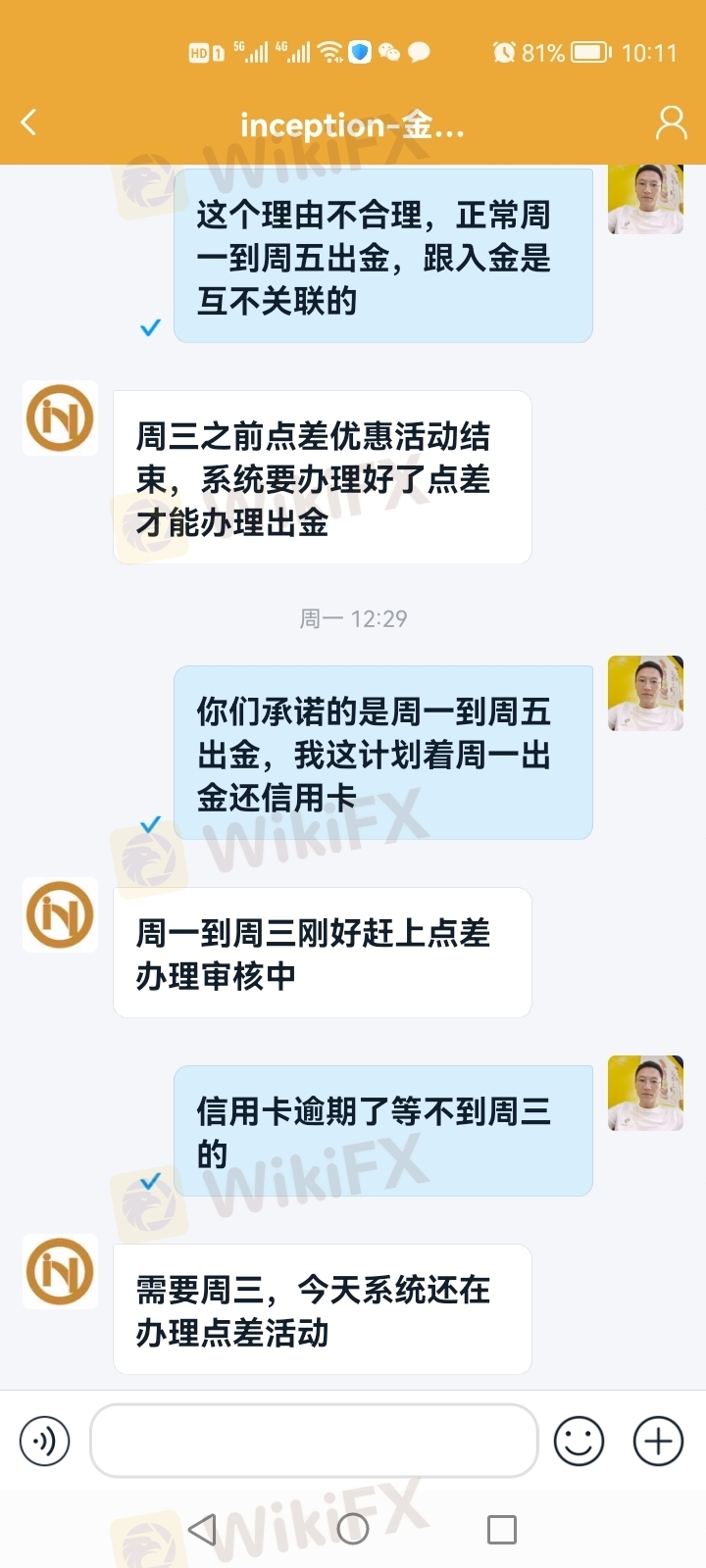Open the contact profile icon in header
Viewport: 706px width, 1568px height.
click(x=671, y=122)
